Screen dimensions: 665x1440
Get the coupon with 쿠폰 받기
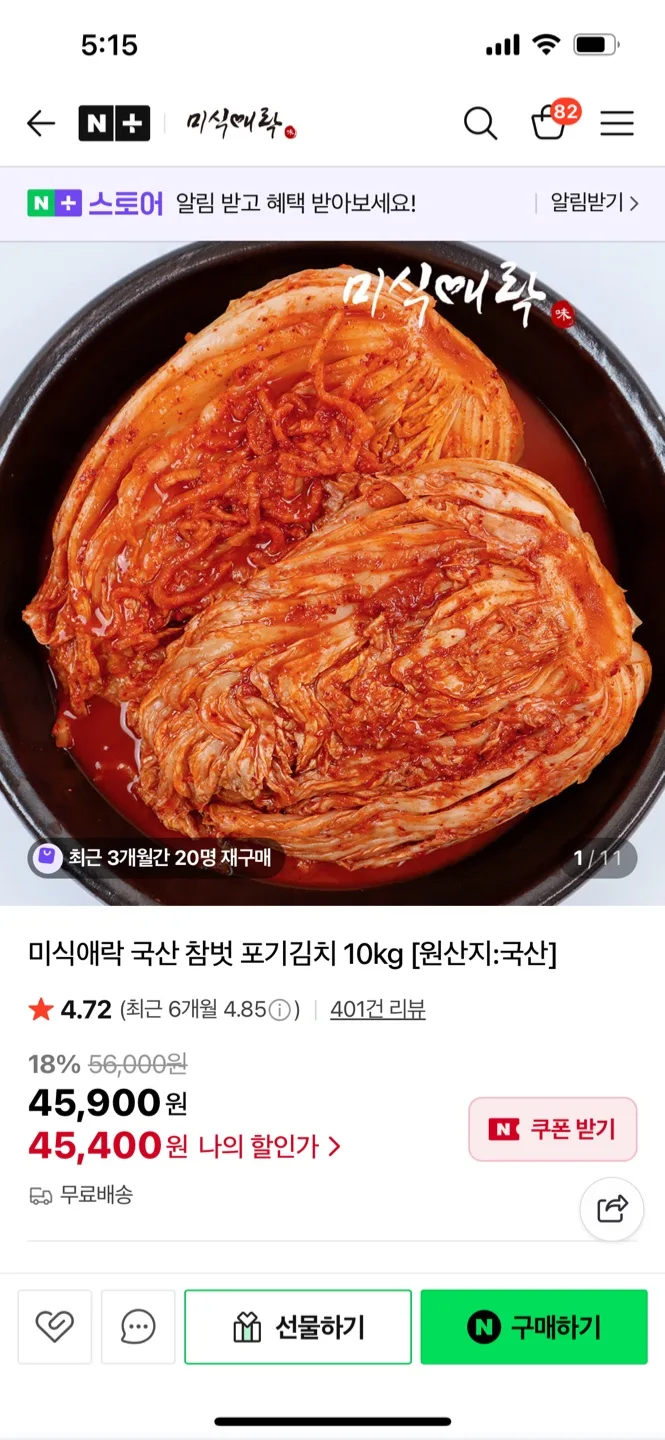click(553, 1129)
